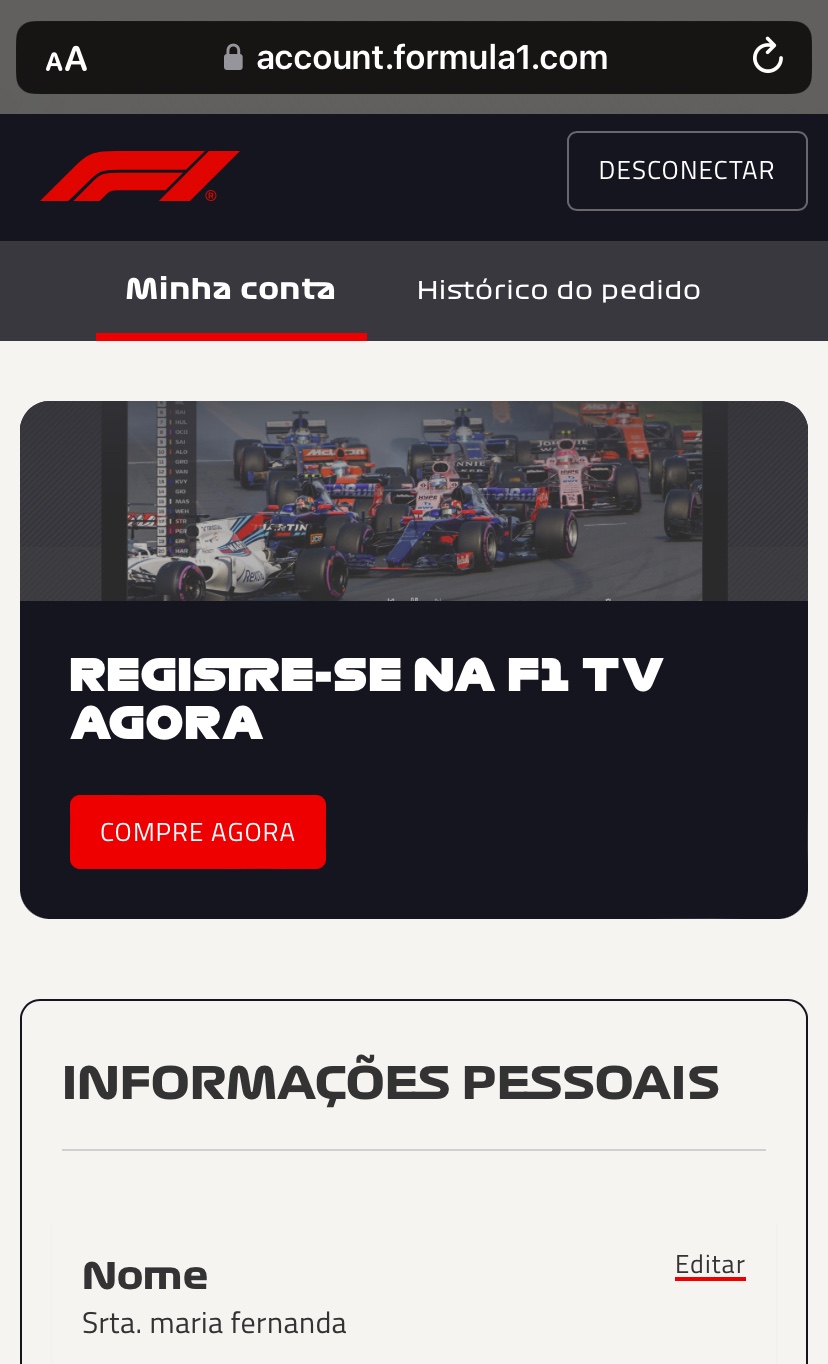The width and height of the screenshot is (828, 1364).
Task: Edit the Nome field
Action: (710, 1265)
